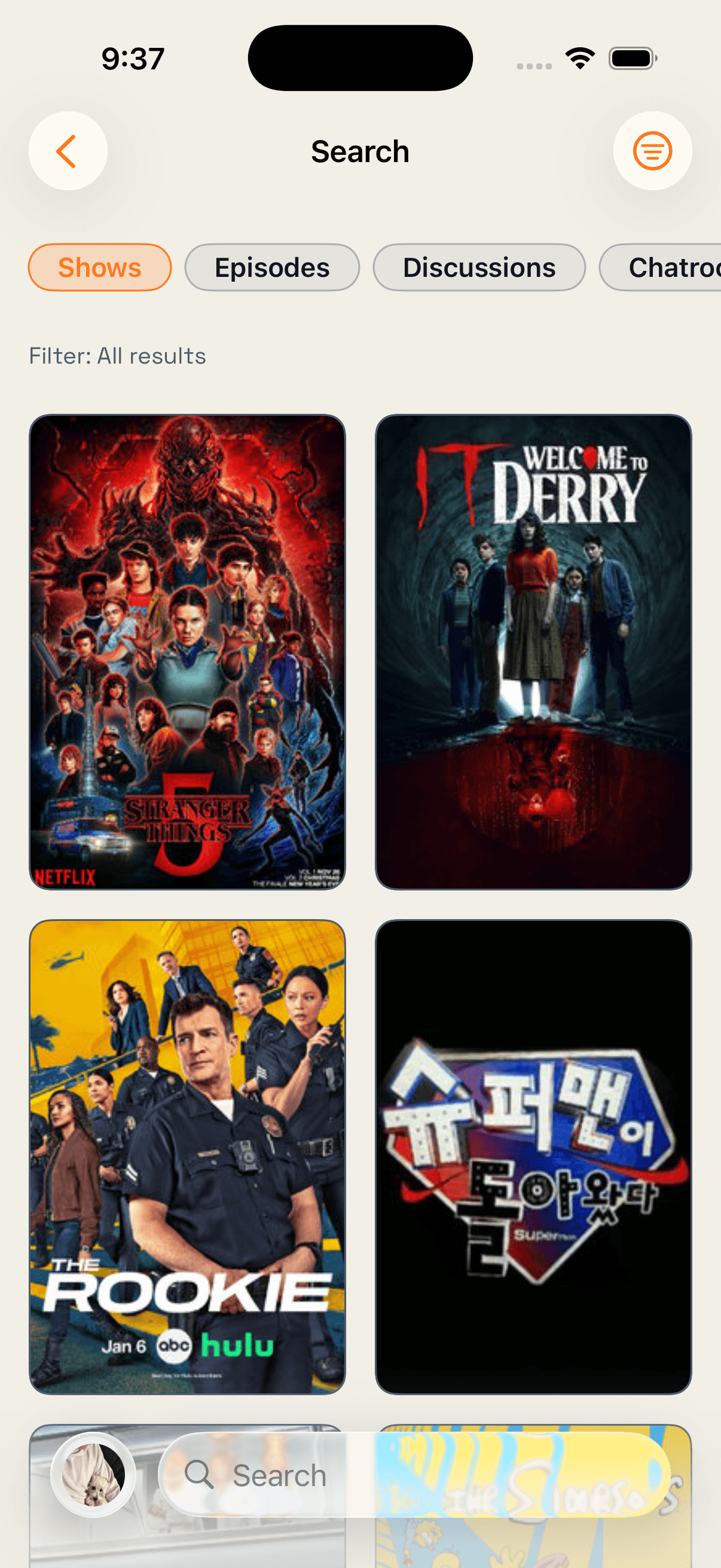
Task: Switch to the Episodes chip
Action: (x=272, y=268)
